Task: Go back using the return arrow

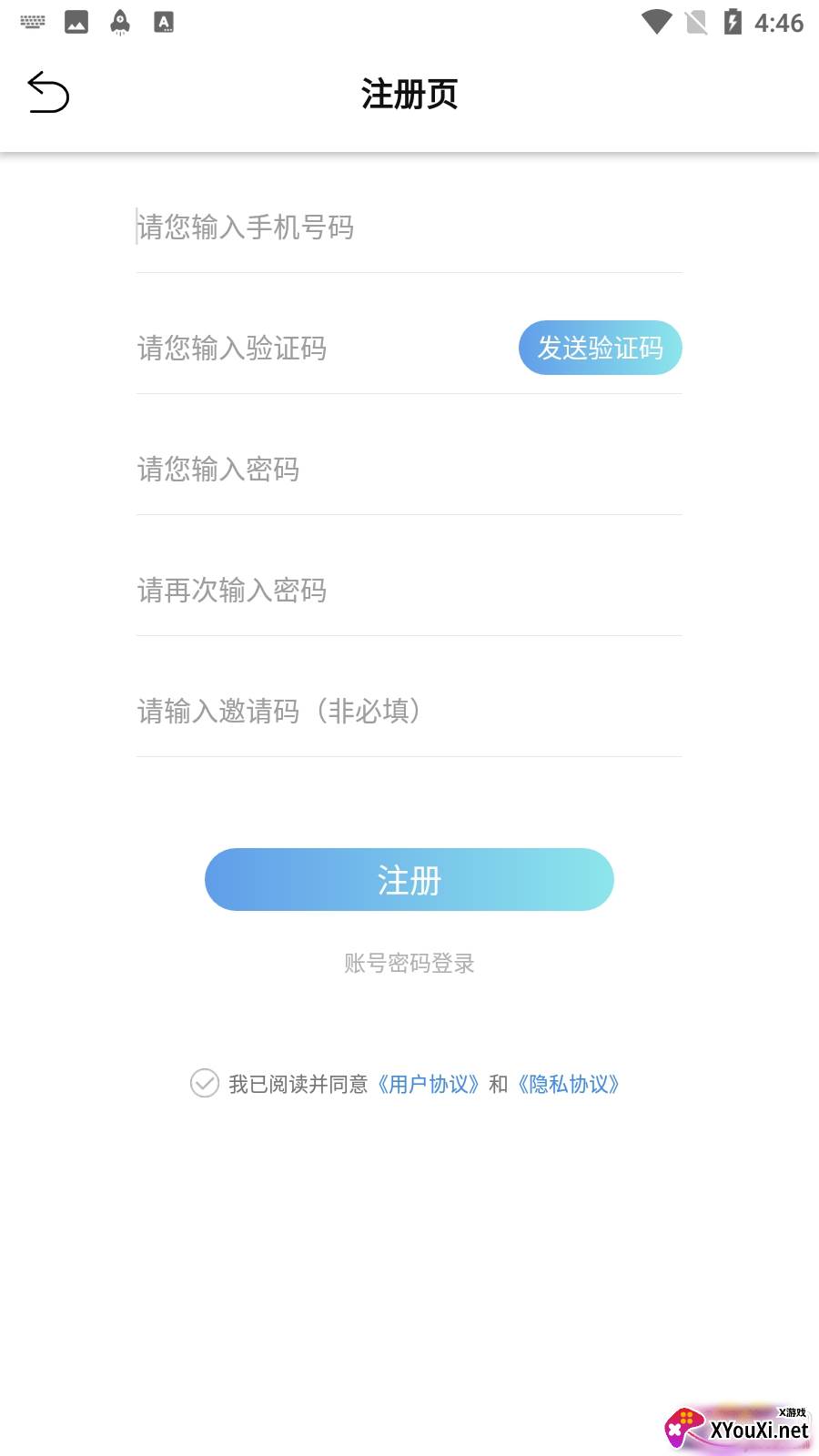Action: pos(48,93)
